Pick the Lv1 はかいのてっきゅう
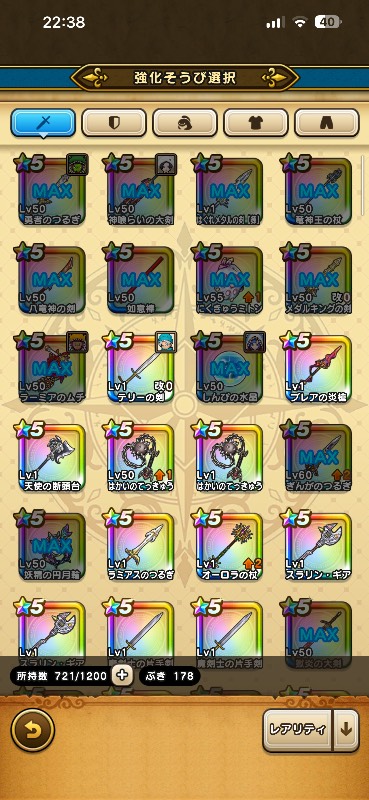 pos(229,457)
